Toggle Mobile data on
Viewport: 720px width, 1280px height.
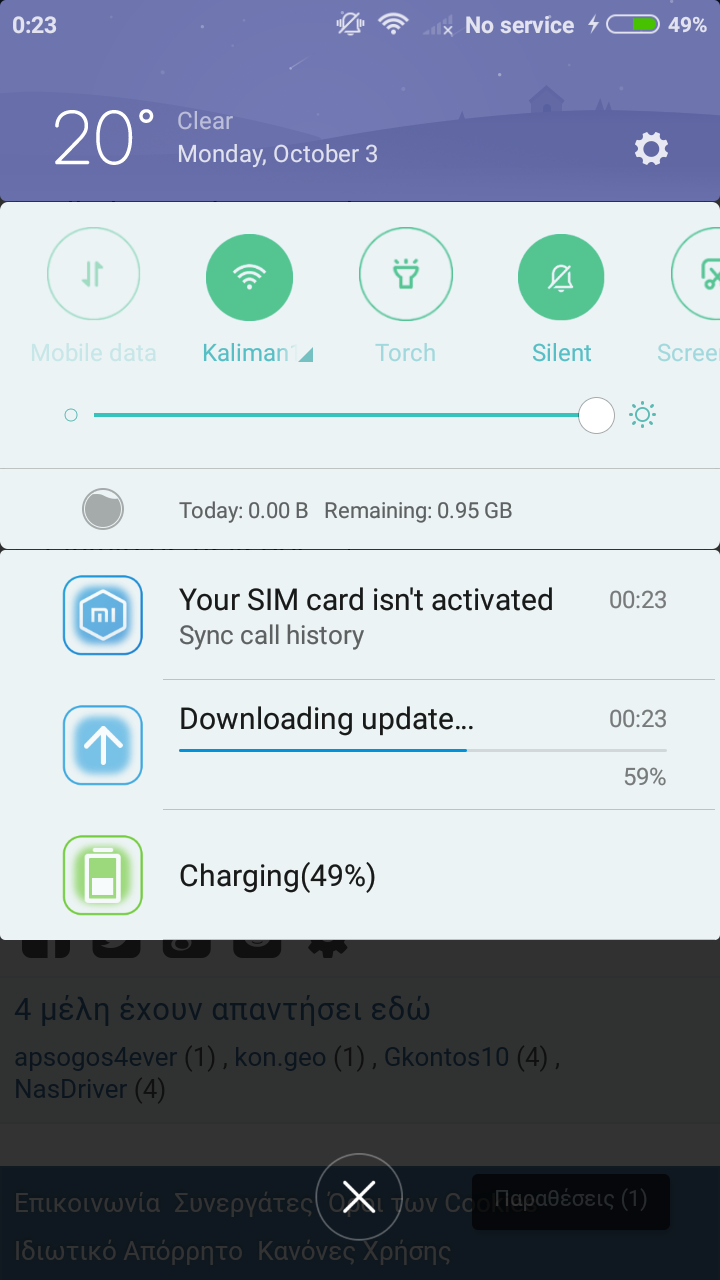tap(93, 274)
